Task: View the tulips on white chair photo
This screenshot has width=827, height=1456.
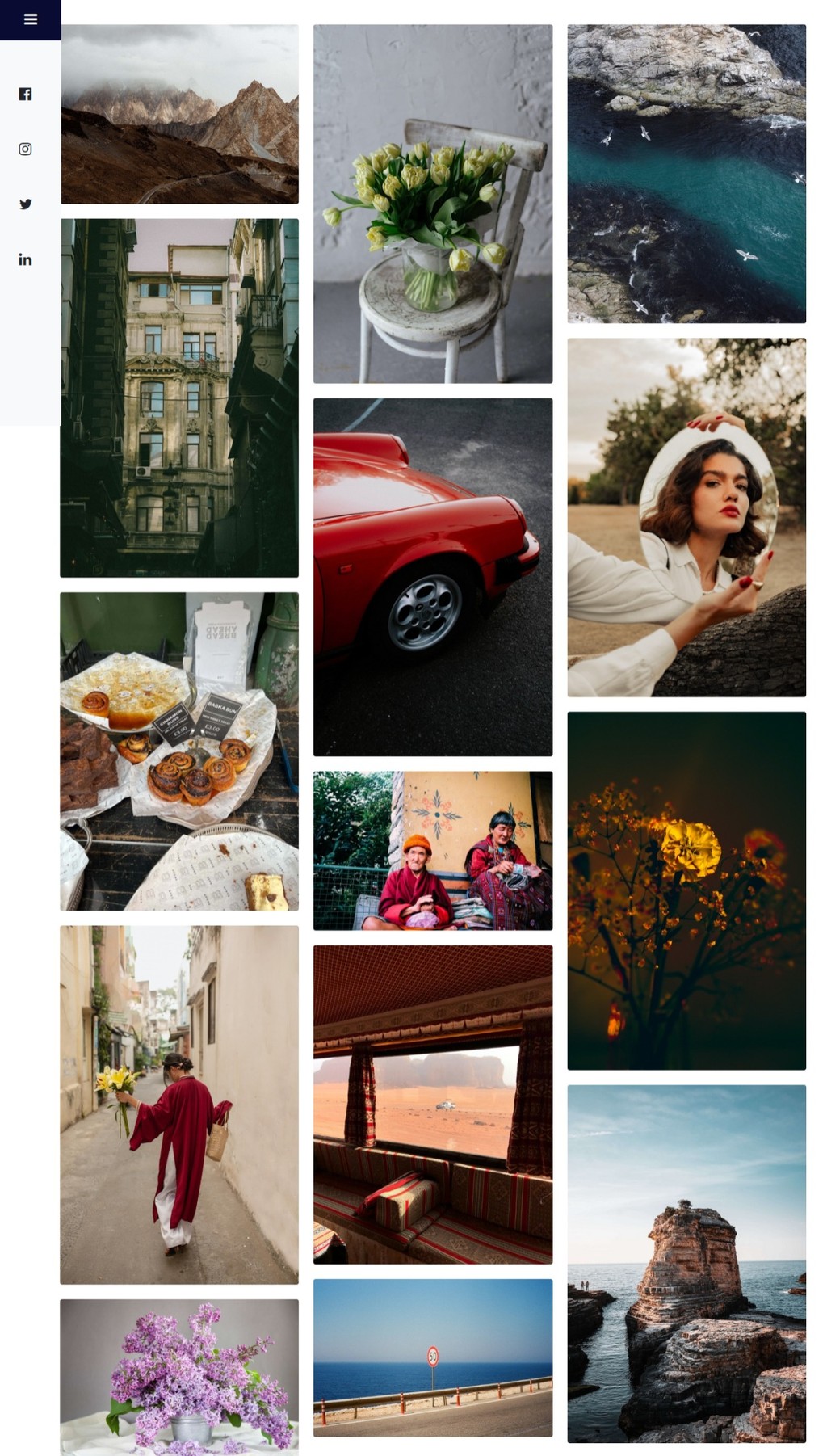Action: [x=433, y=204]
